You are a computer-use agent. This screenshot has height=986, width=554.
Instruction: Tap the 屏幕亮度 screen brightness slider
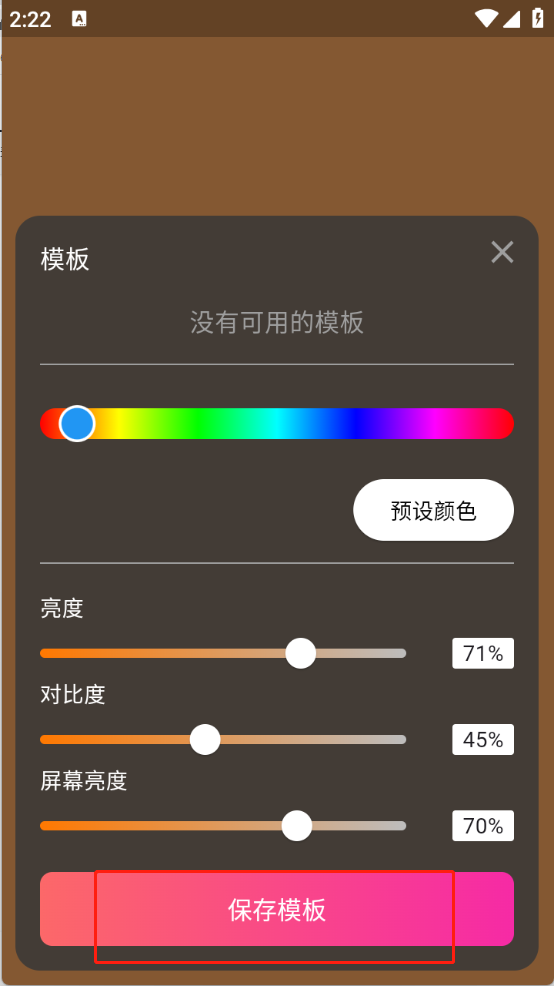click(x=223, y=826)
